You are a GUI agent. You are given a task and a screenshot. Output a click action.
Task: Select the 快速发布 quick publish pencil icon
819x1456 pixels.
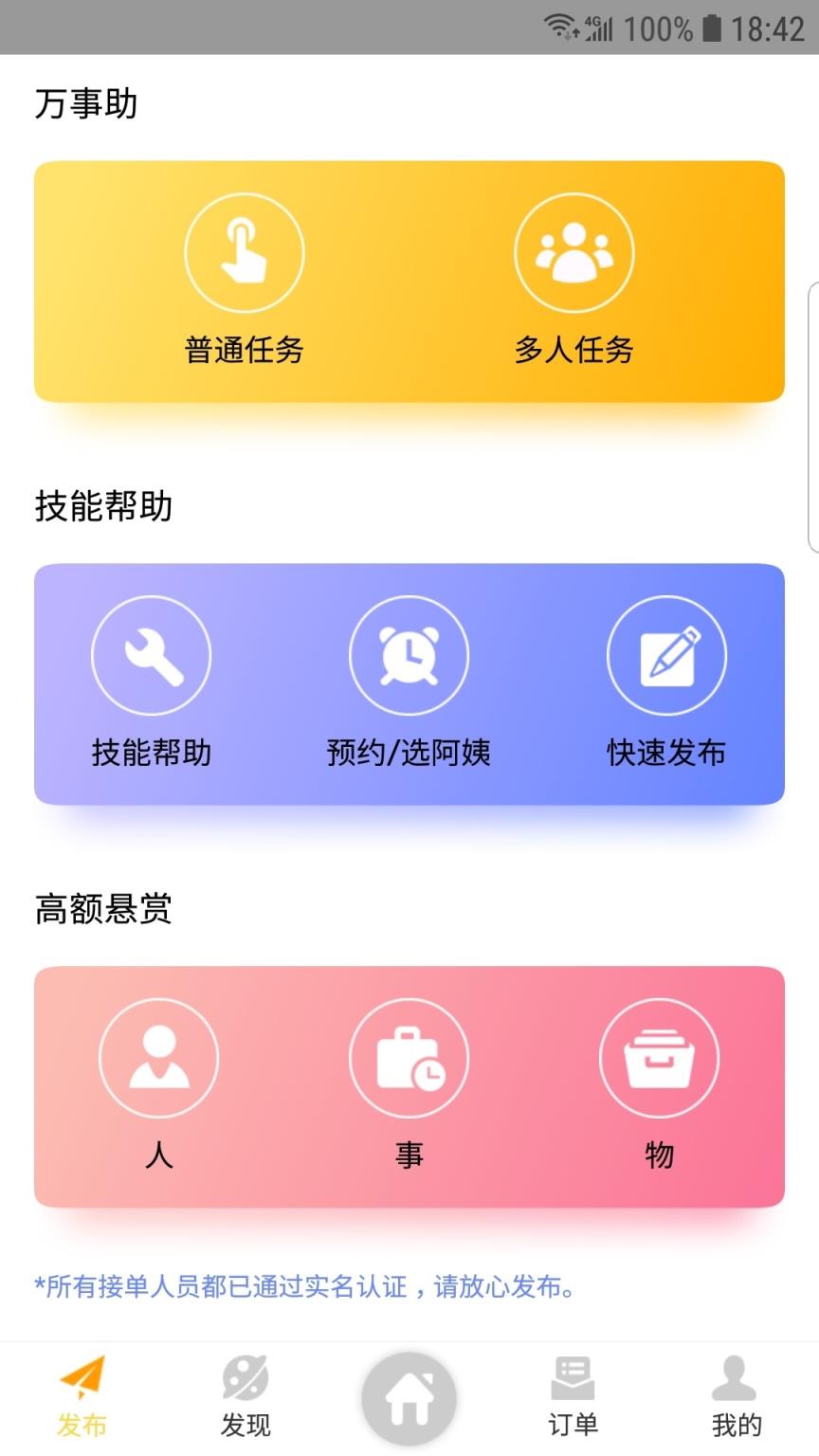[667, 655]
